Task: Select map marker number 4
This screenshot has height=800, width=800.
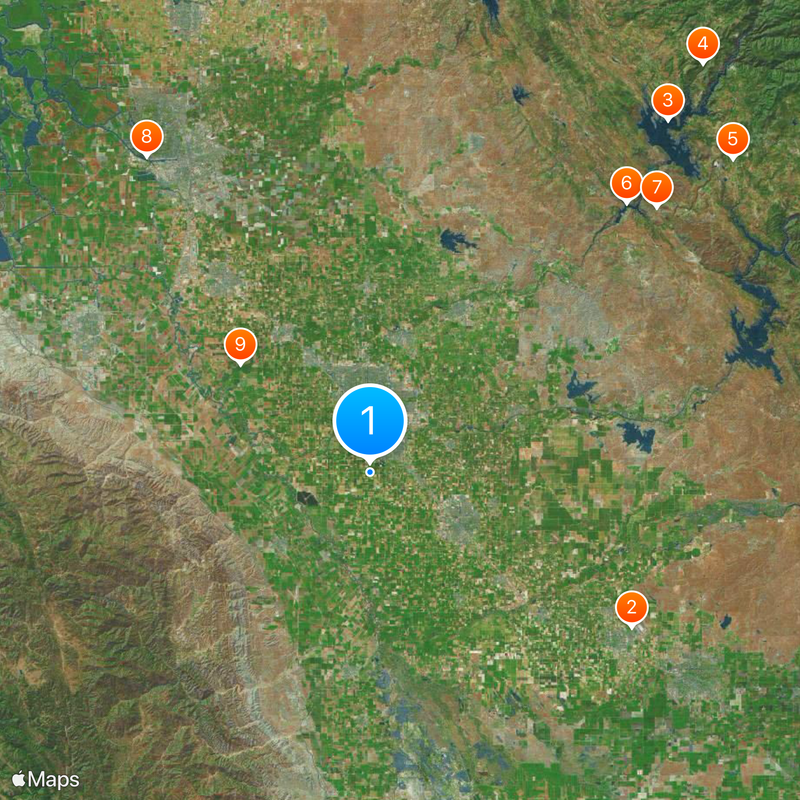Action: click(703, 44)
